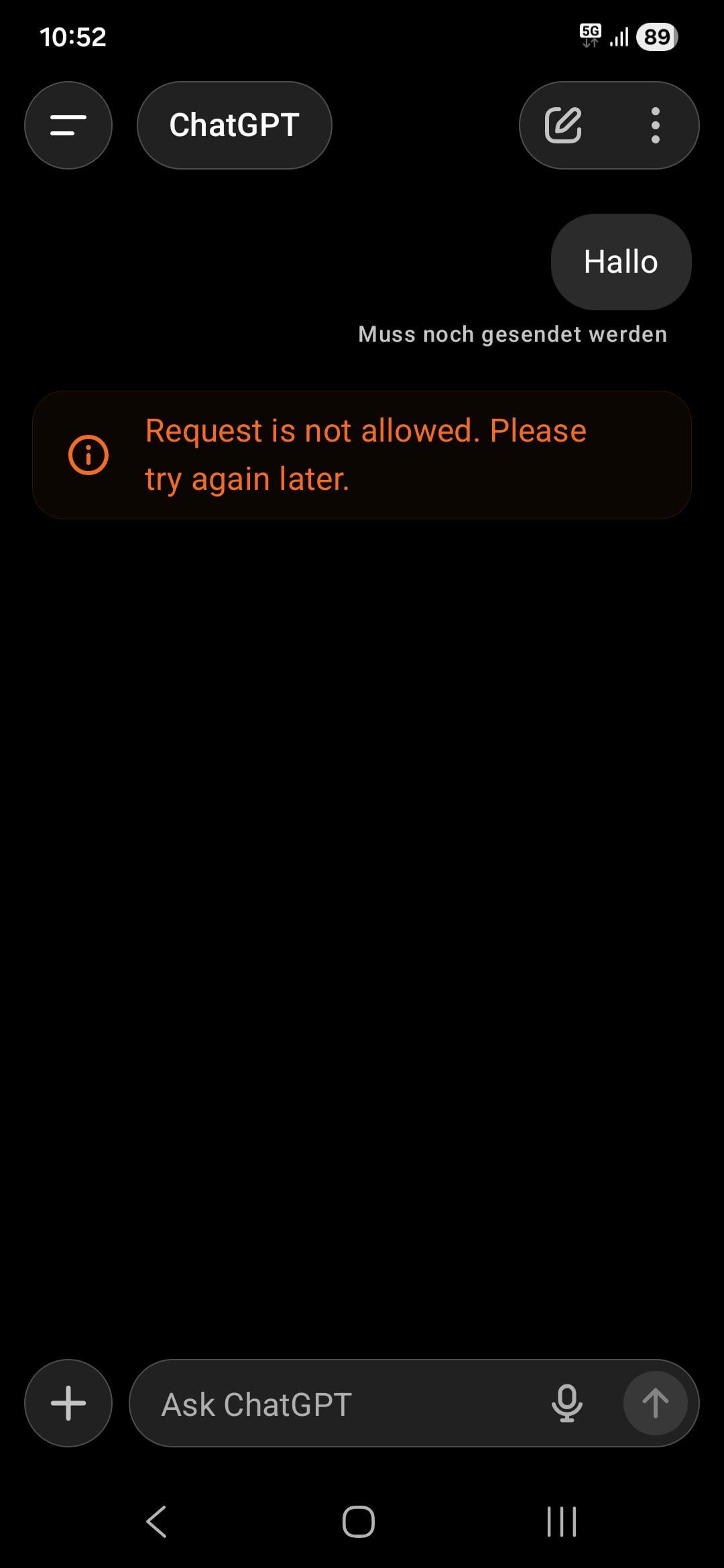Tap the unsent Hallo message bubble
This screenshot has height=1568, width=724.
coord(621,262)
